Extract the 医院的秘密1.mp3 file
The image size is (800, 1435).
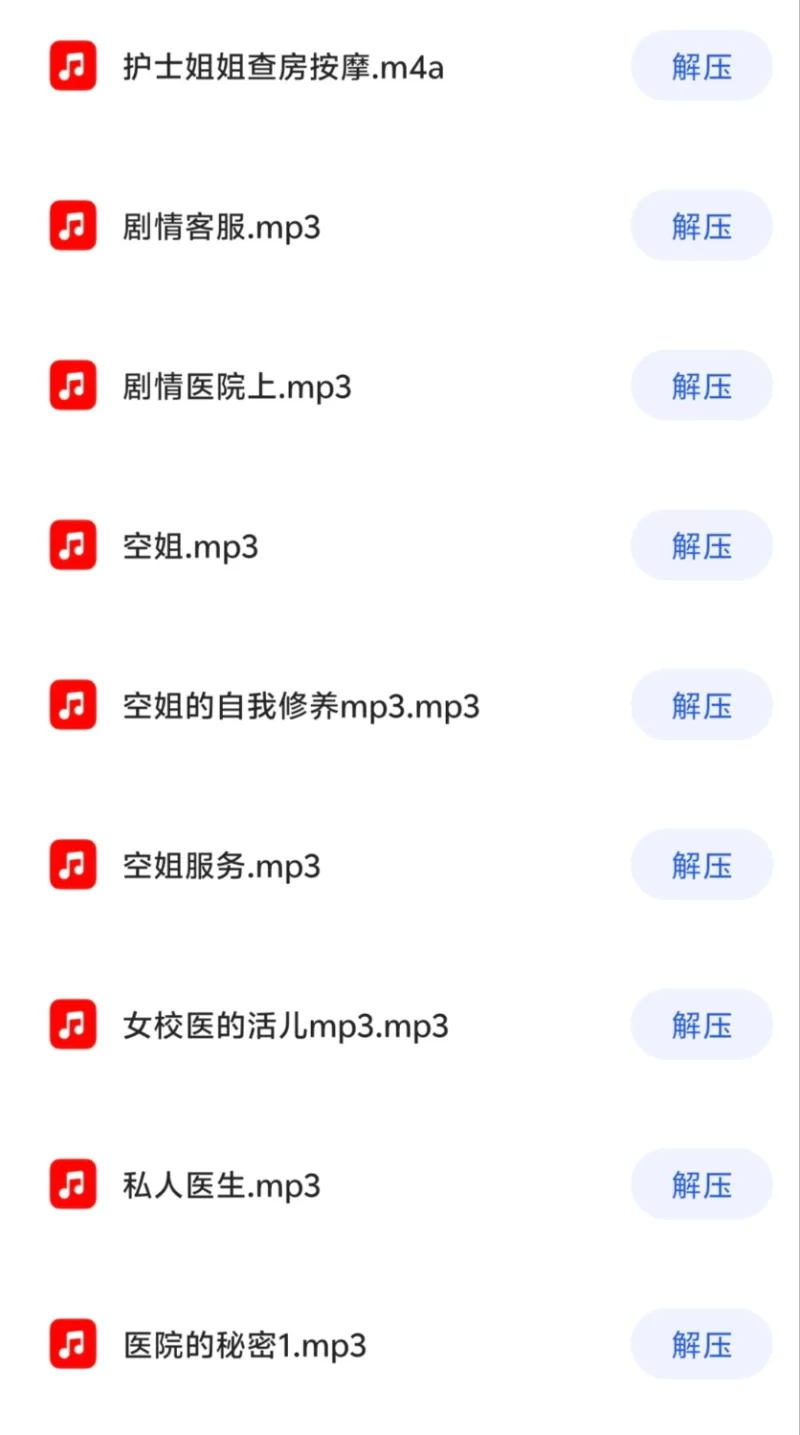pyautogui.click(x=701, y=1345)
